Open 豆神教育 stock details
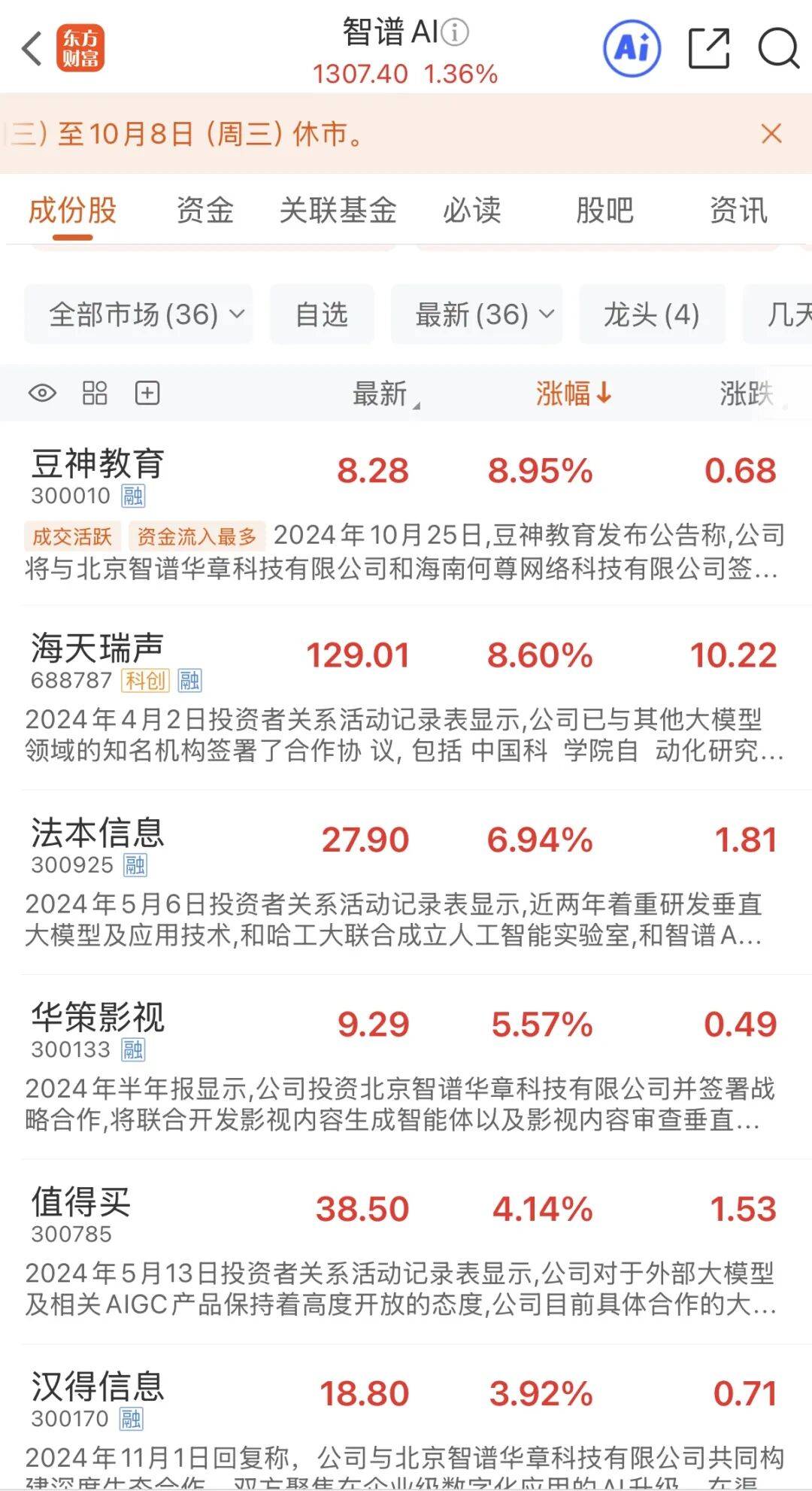 pyautogui.click(x=98, y=464)
